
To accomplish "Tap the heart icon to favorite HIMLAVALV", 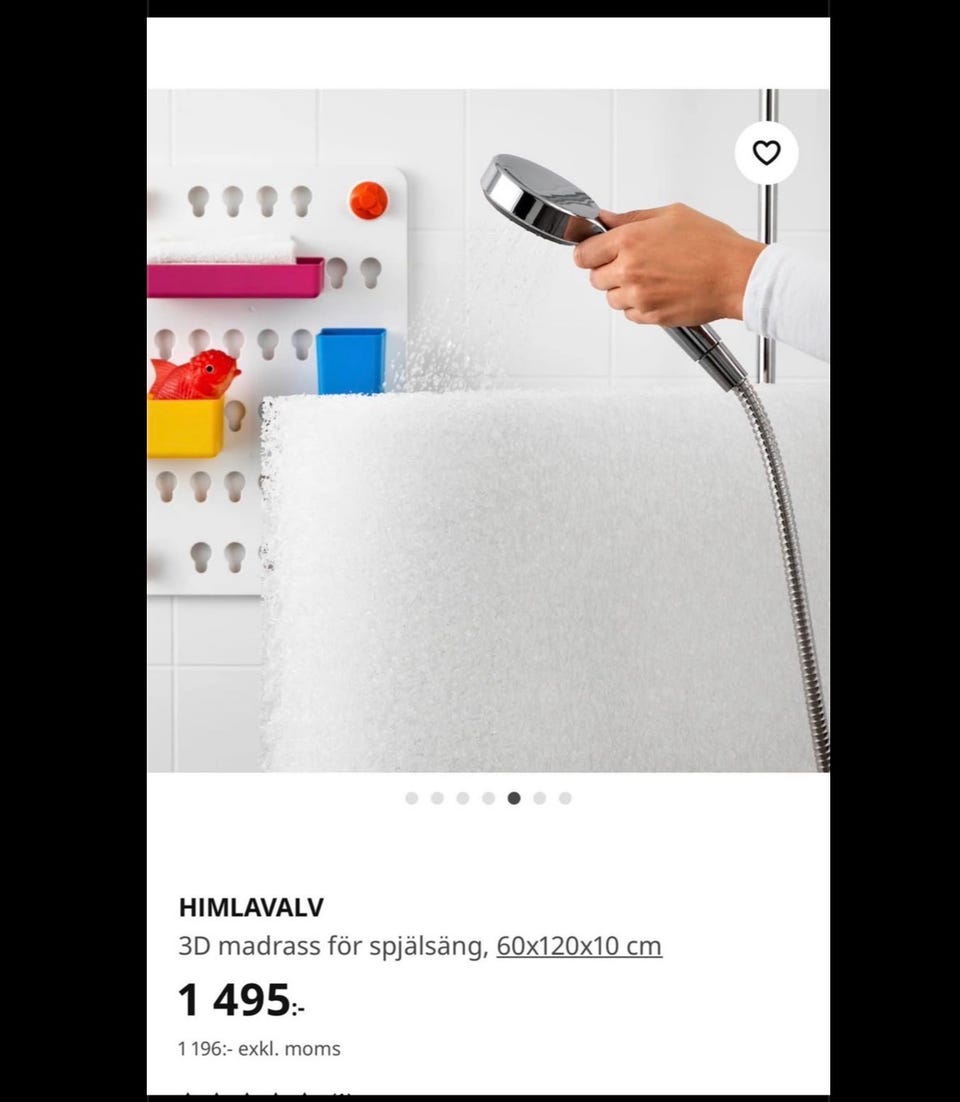I will (767, 153).
